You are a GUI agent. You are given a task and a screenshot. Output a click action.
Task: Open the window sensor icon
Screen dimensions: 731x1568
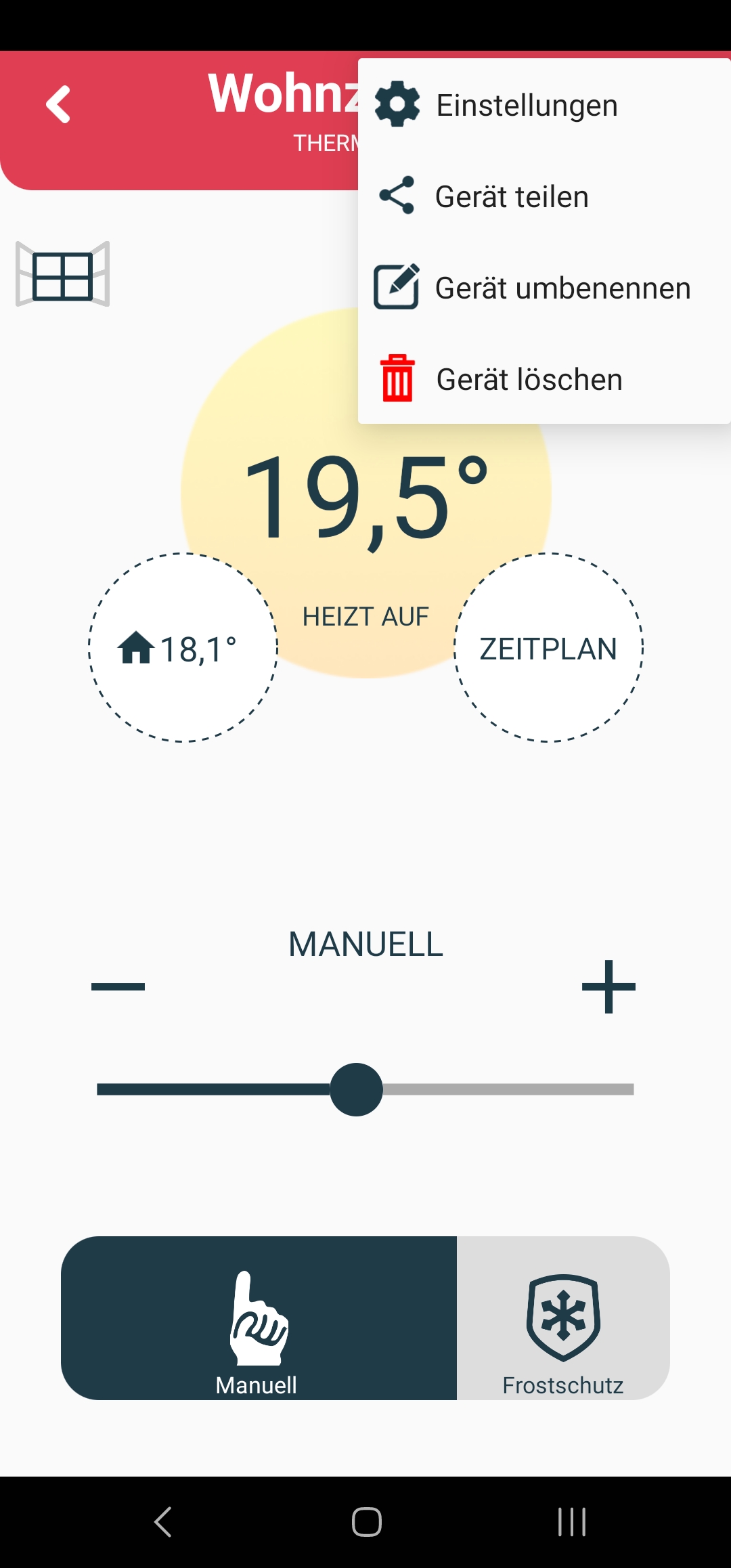pos(62,274)
